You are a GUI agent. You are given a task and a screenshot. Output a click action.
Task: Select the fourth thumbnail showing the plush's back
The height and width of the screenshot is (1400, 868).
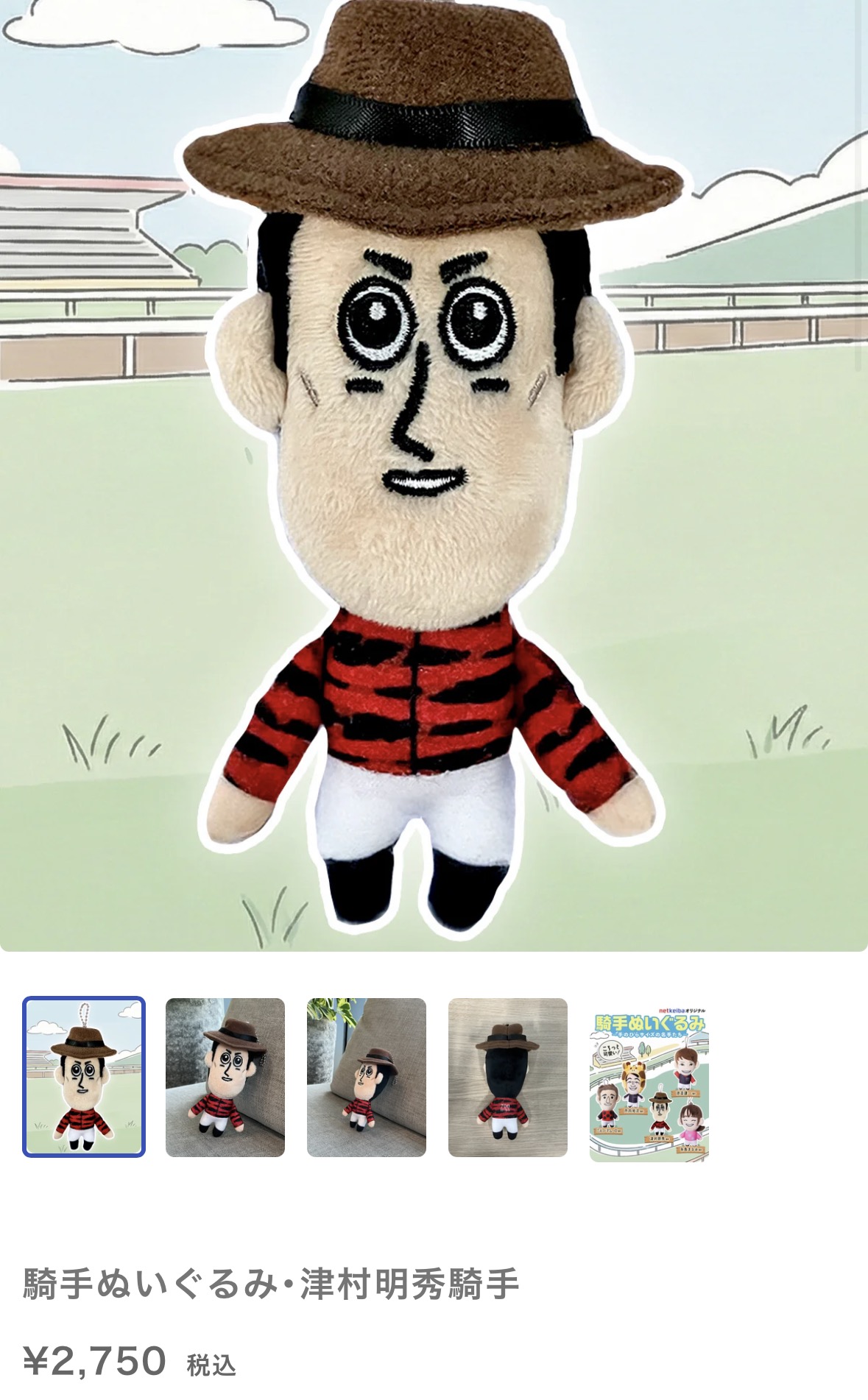pos(508,1077)
